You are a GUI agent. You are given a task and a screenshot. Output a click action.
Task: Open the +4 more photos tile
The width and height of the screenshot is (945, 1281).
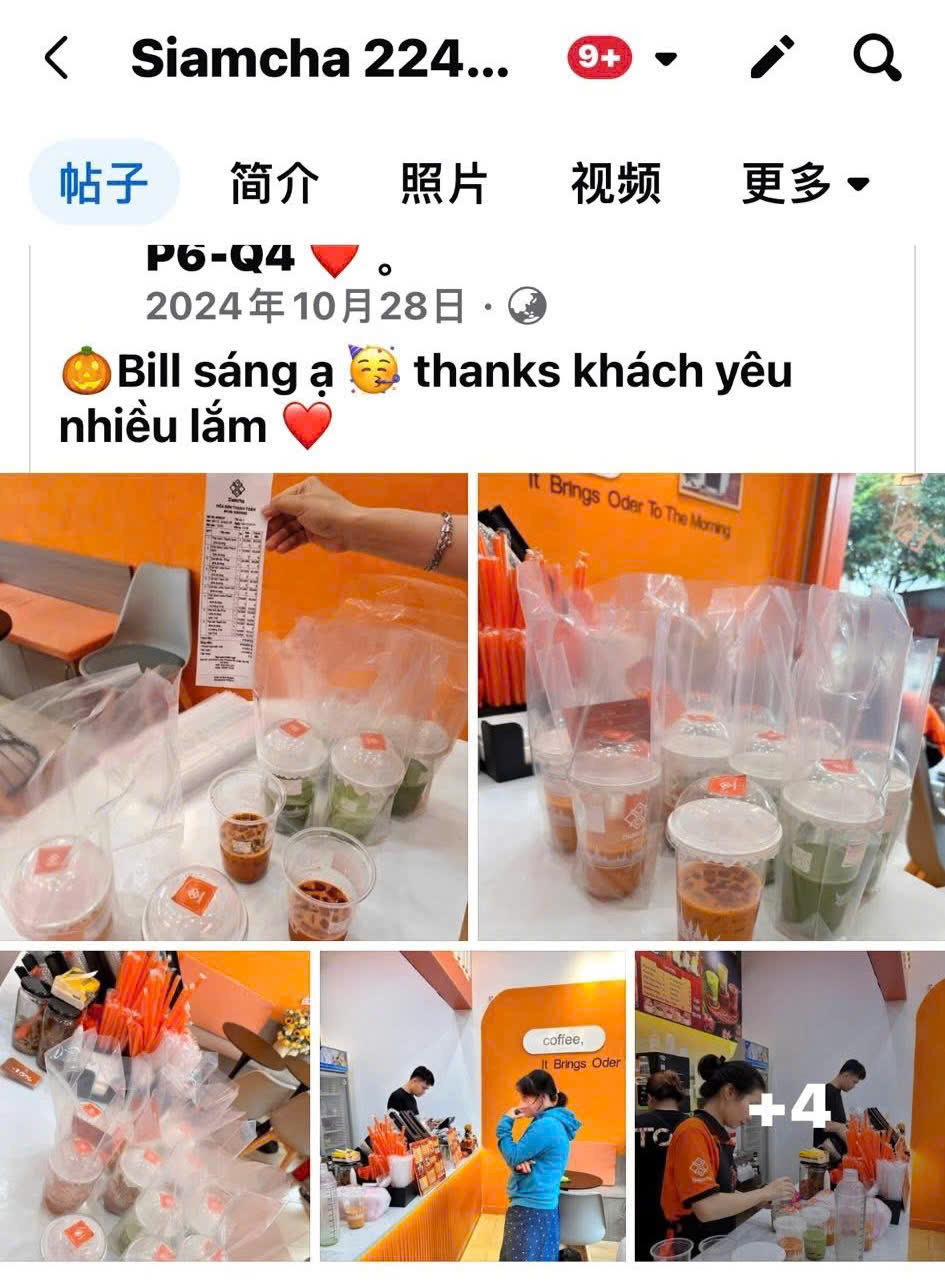pyautogui.click(x=789, y=1105)
